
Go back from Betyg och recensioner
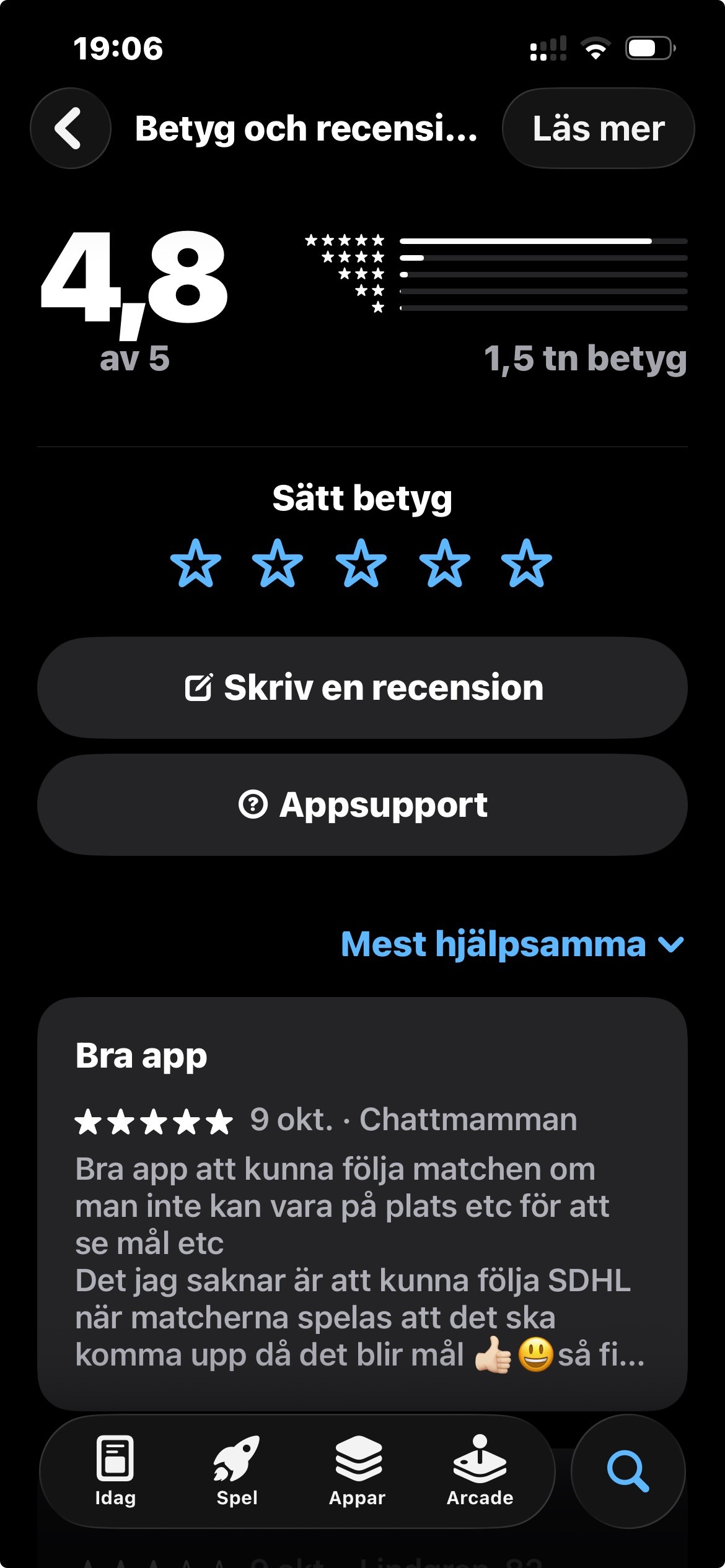(x=71, y=128)
